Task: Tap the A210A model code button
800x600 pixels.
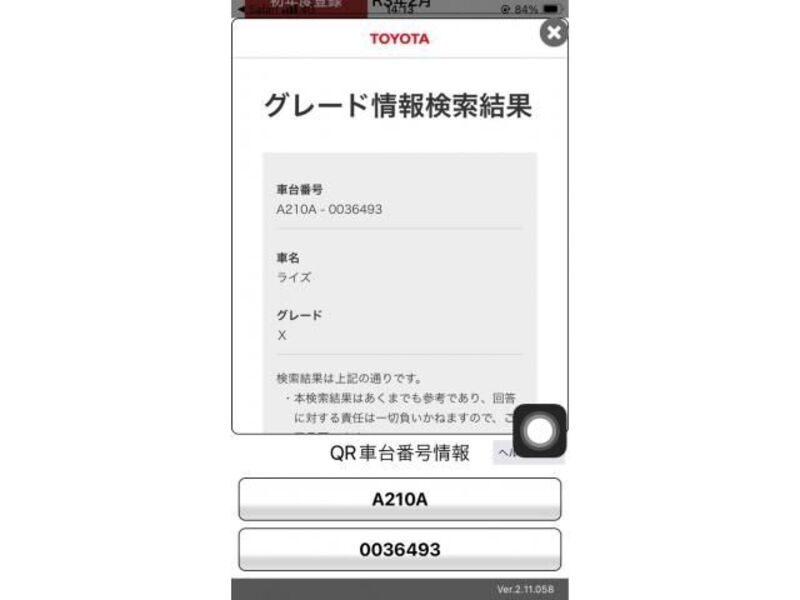Action: 399,499
